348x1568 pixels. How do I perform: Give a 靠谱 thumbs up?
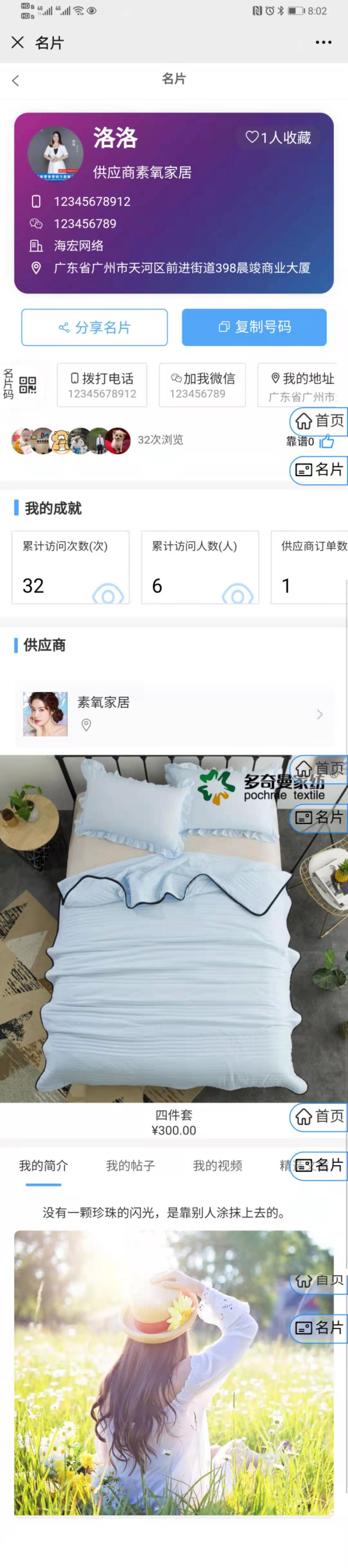[327, 441]
